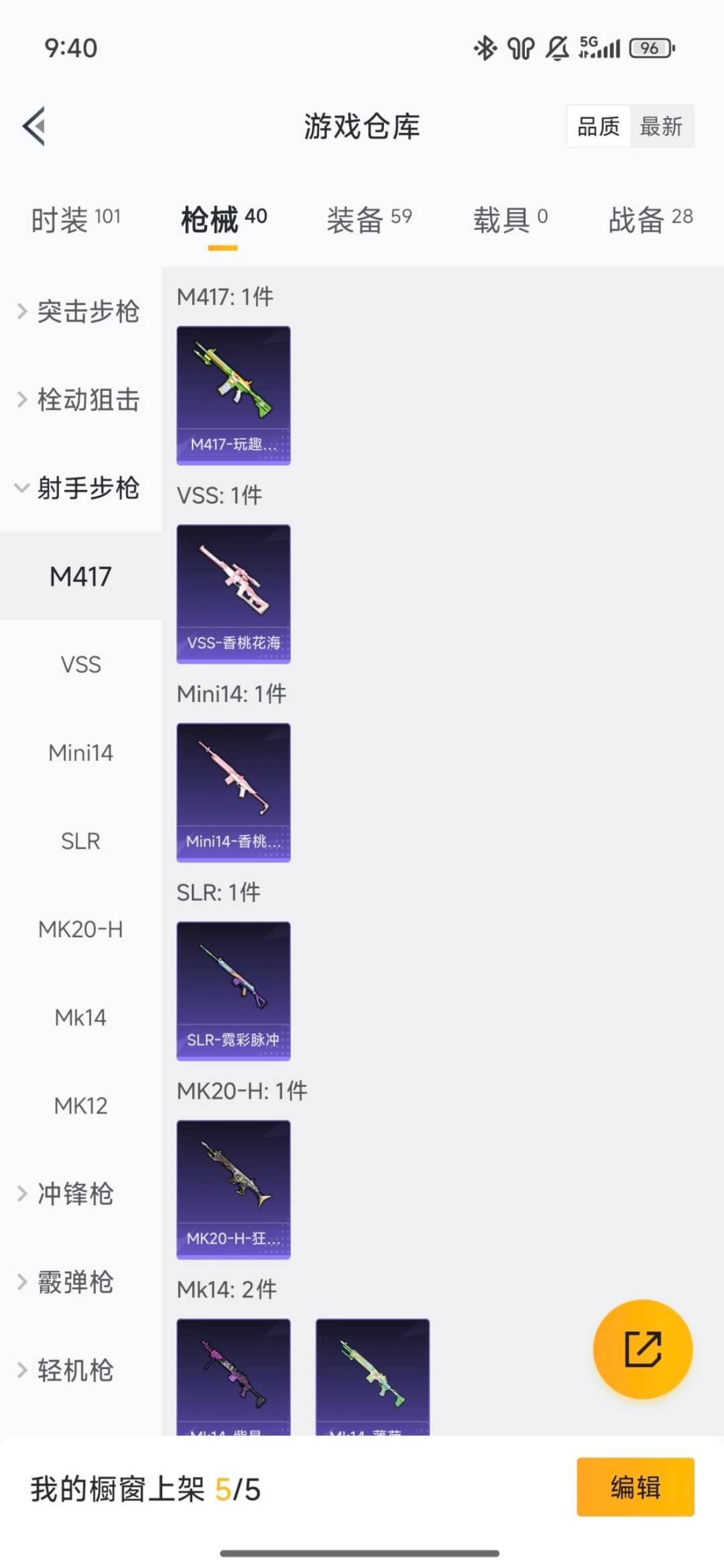The width and height of the screenshot is (724, 1568).
Task: Tap the back arrow at top left
Action: (x=35, y=127)
